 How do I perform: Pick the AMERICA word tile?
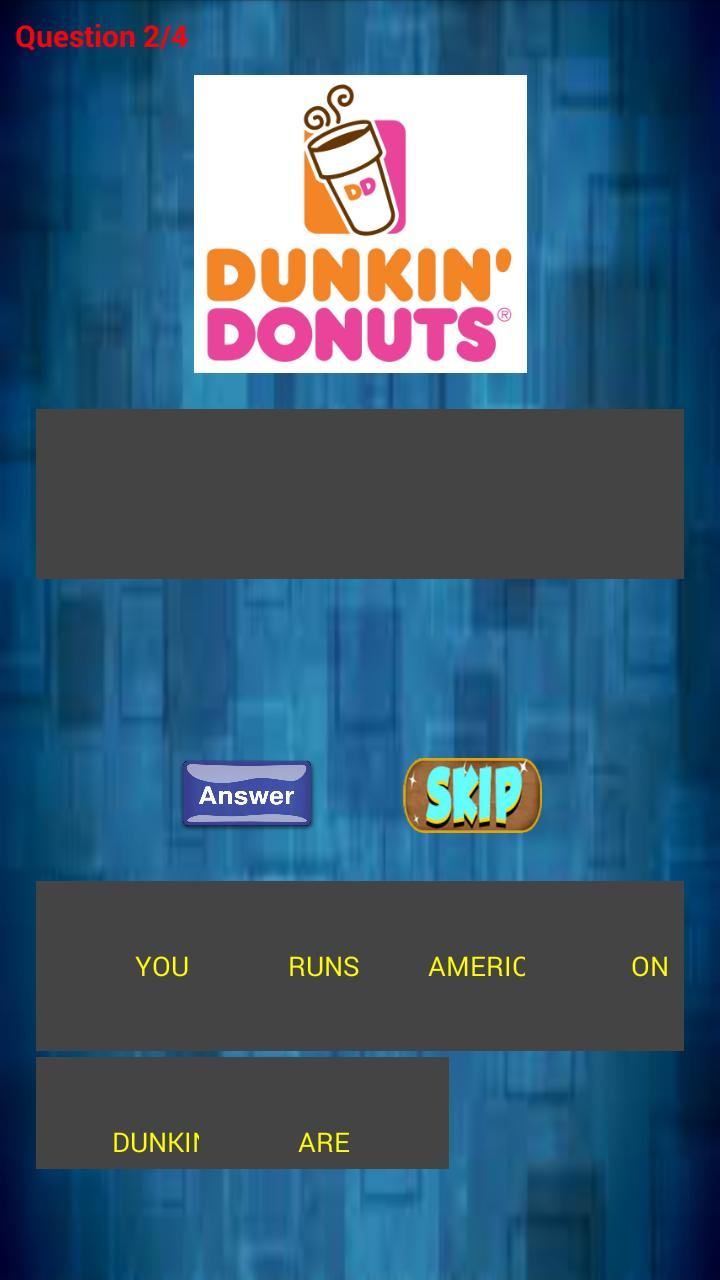click(476, 966)
